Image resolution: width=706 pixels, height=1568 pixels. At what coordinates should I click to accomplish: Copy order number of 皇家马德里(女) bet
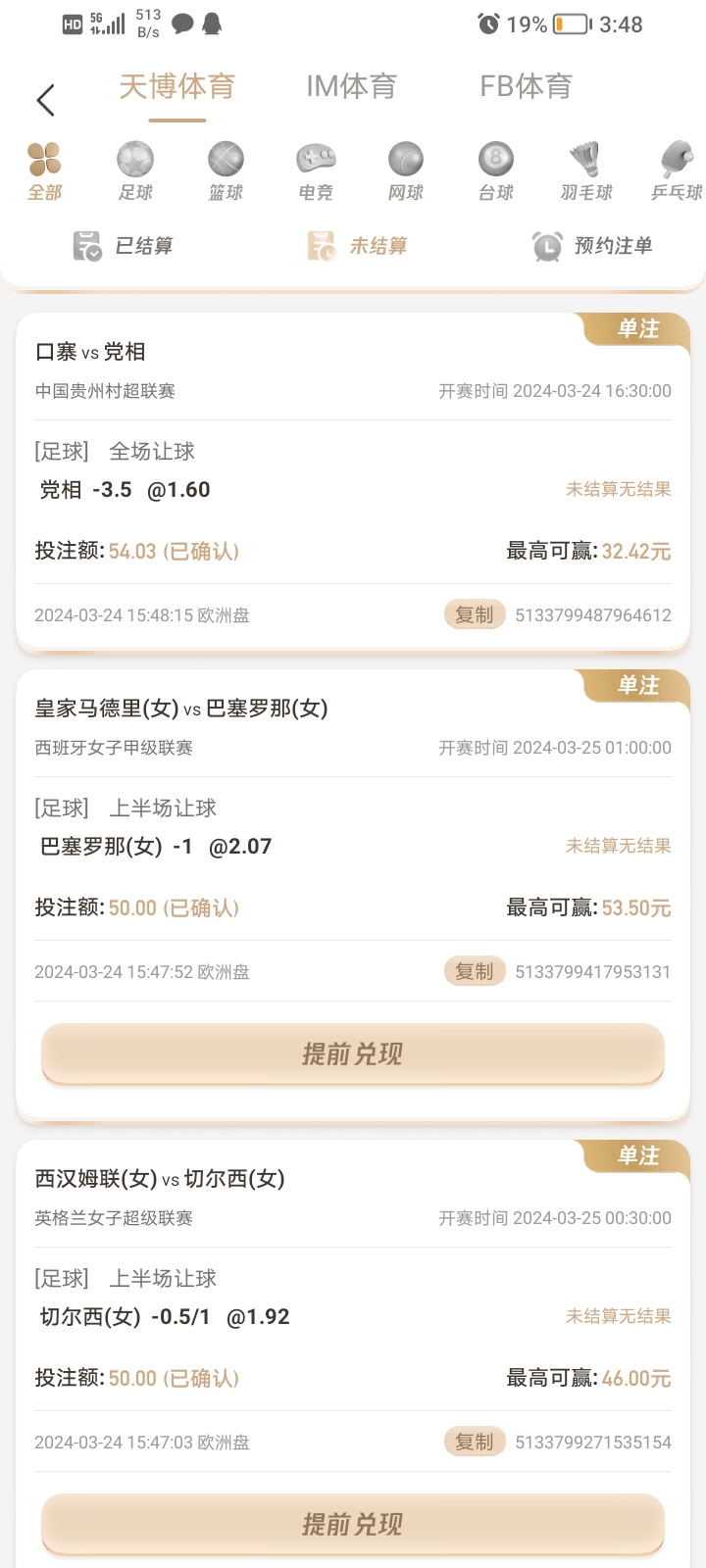pyautogui.click(x=475, y=971)
